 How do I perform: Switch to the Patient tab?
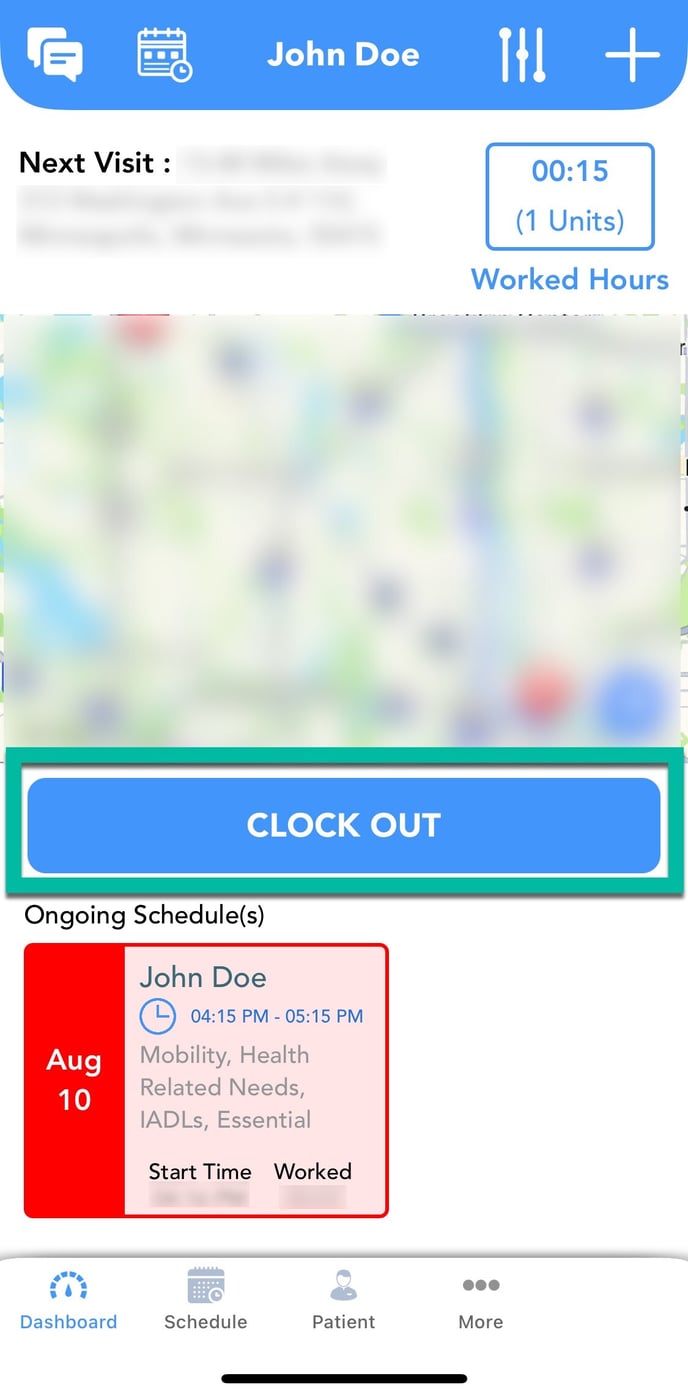[x=344, y=1300]
